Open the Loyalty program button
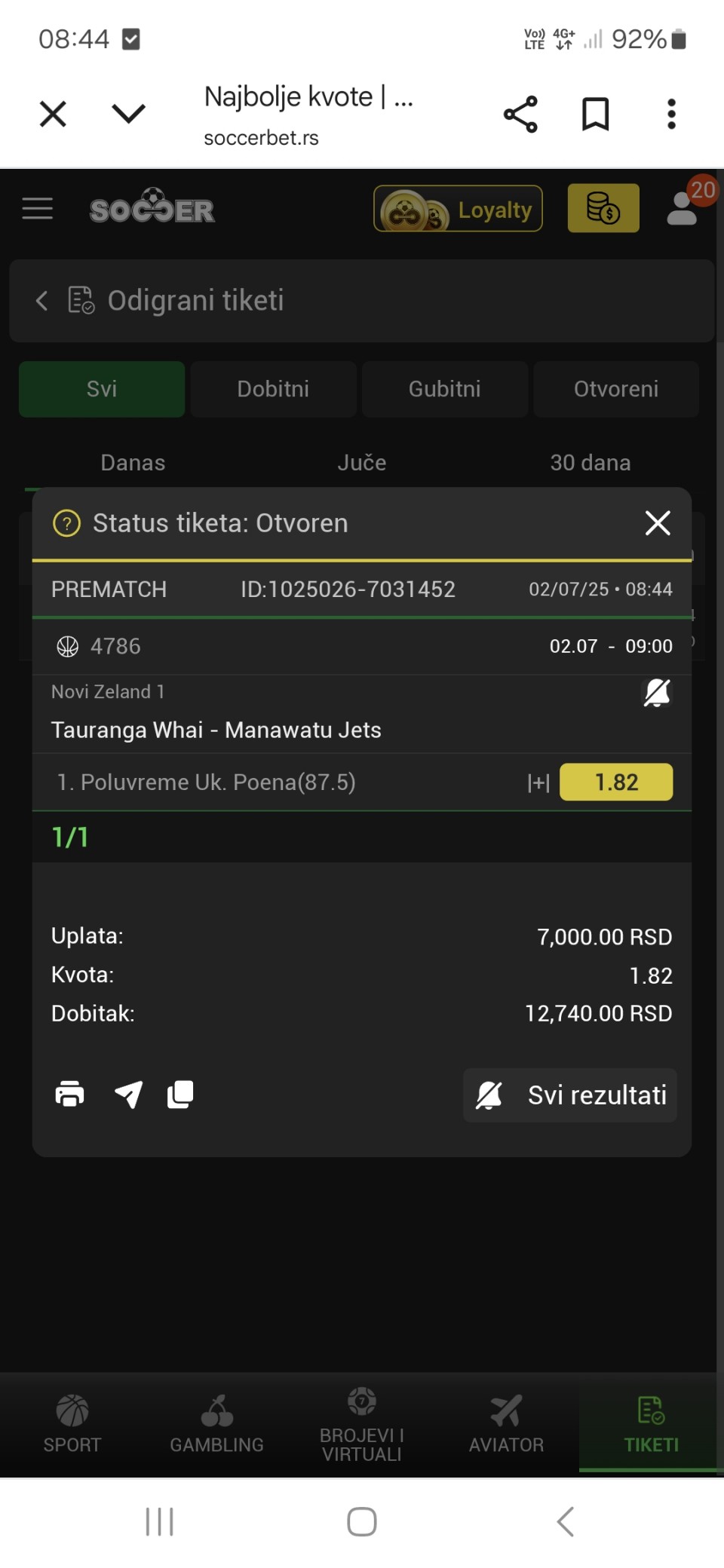724x1568 pixels. 458,209
